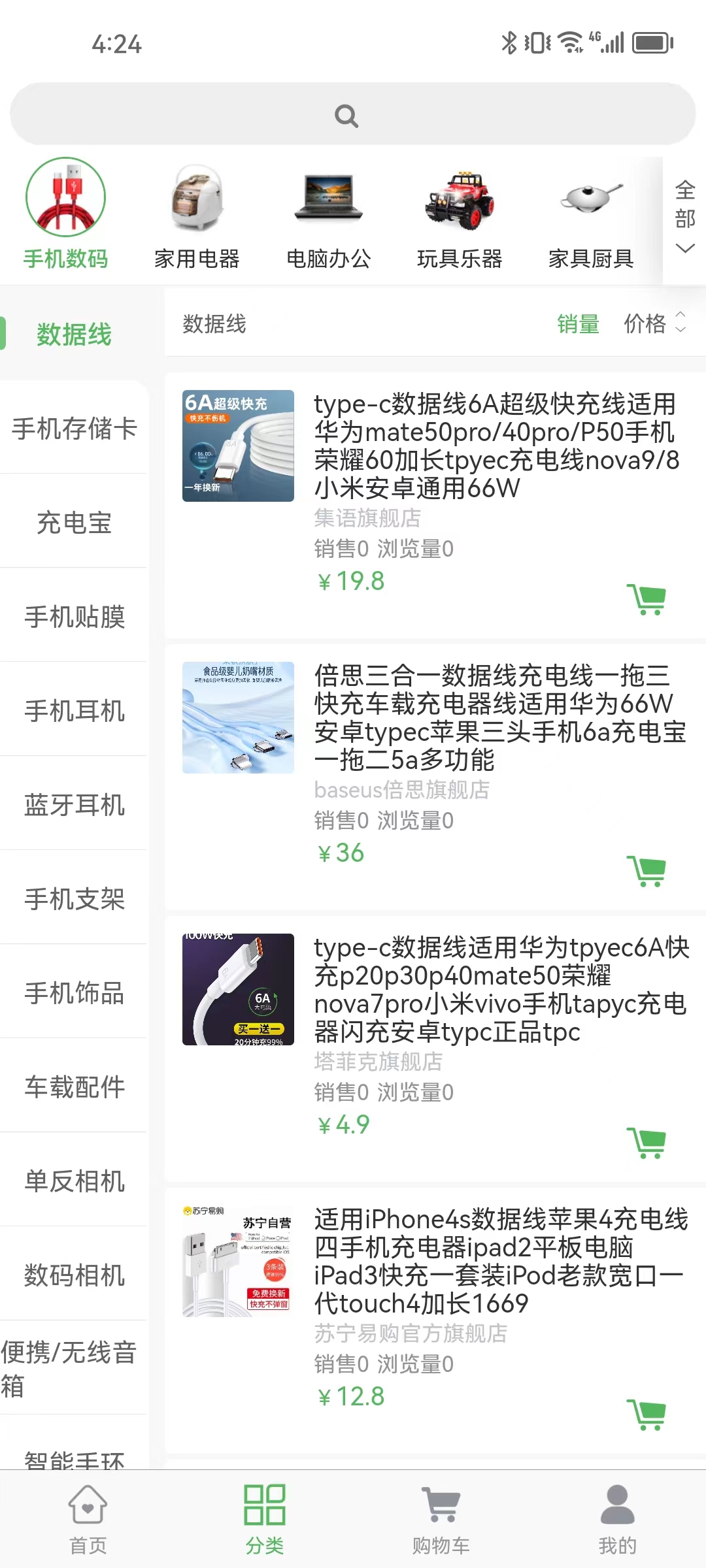Expand all categories with 全部 chevron

(684, 219)
